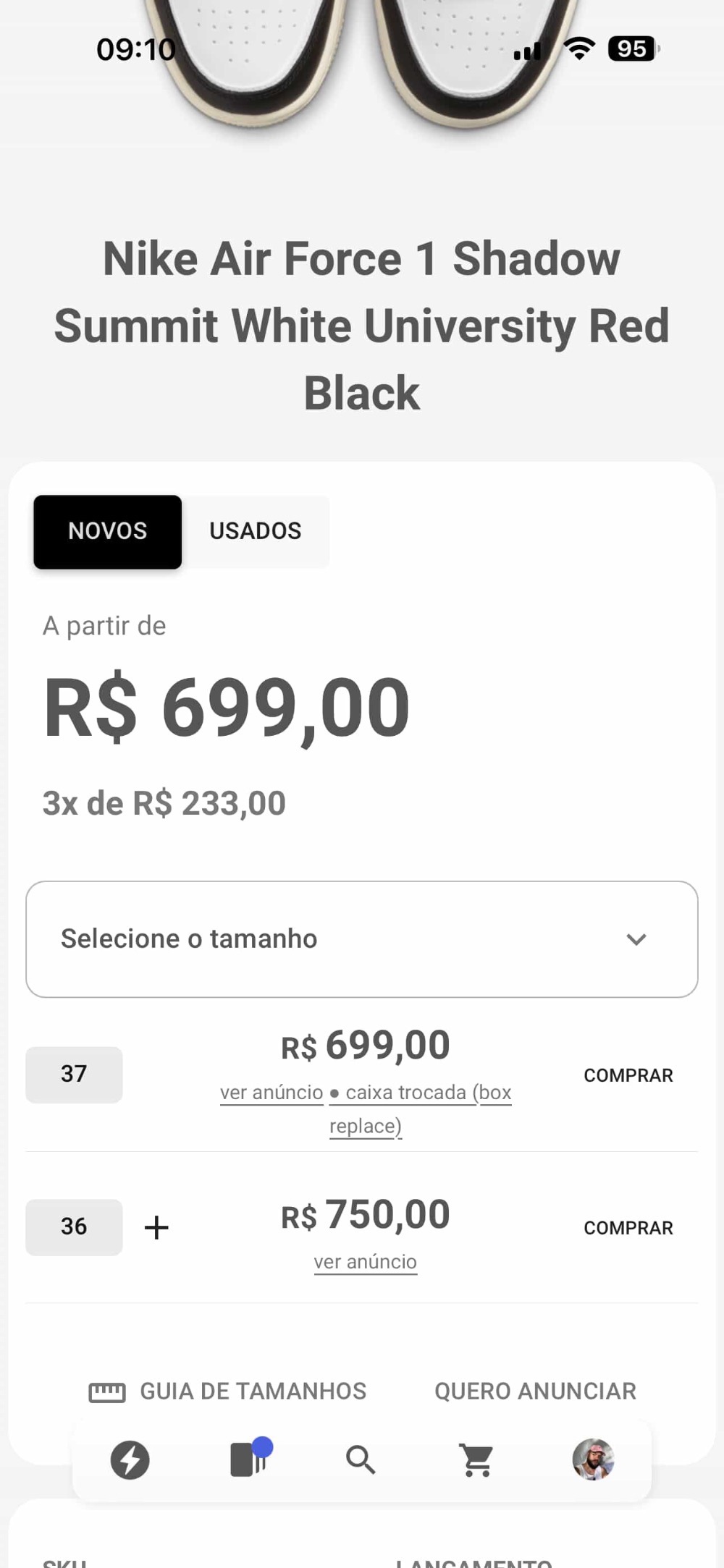The width and height of the screenshot is (724, 1568).
Task: Open the Selecione o tamanho dropdown
Action: point(362,938)
